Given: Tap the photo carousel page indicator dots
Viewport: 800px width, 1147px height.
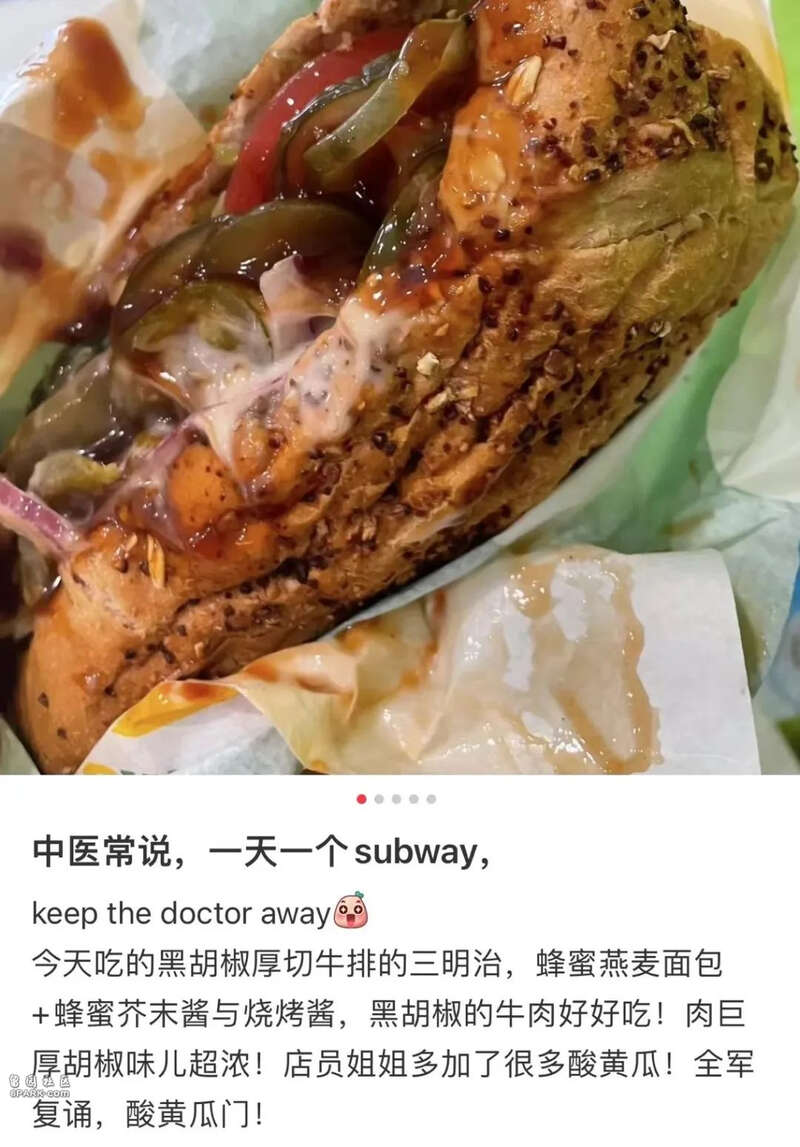Looking at the screenshot, I should click(x=396, y=799).
